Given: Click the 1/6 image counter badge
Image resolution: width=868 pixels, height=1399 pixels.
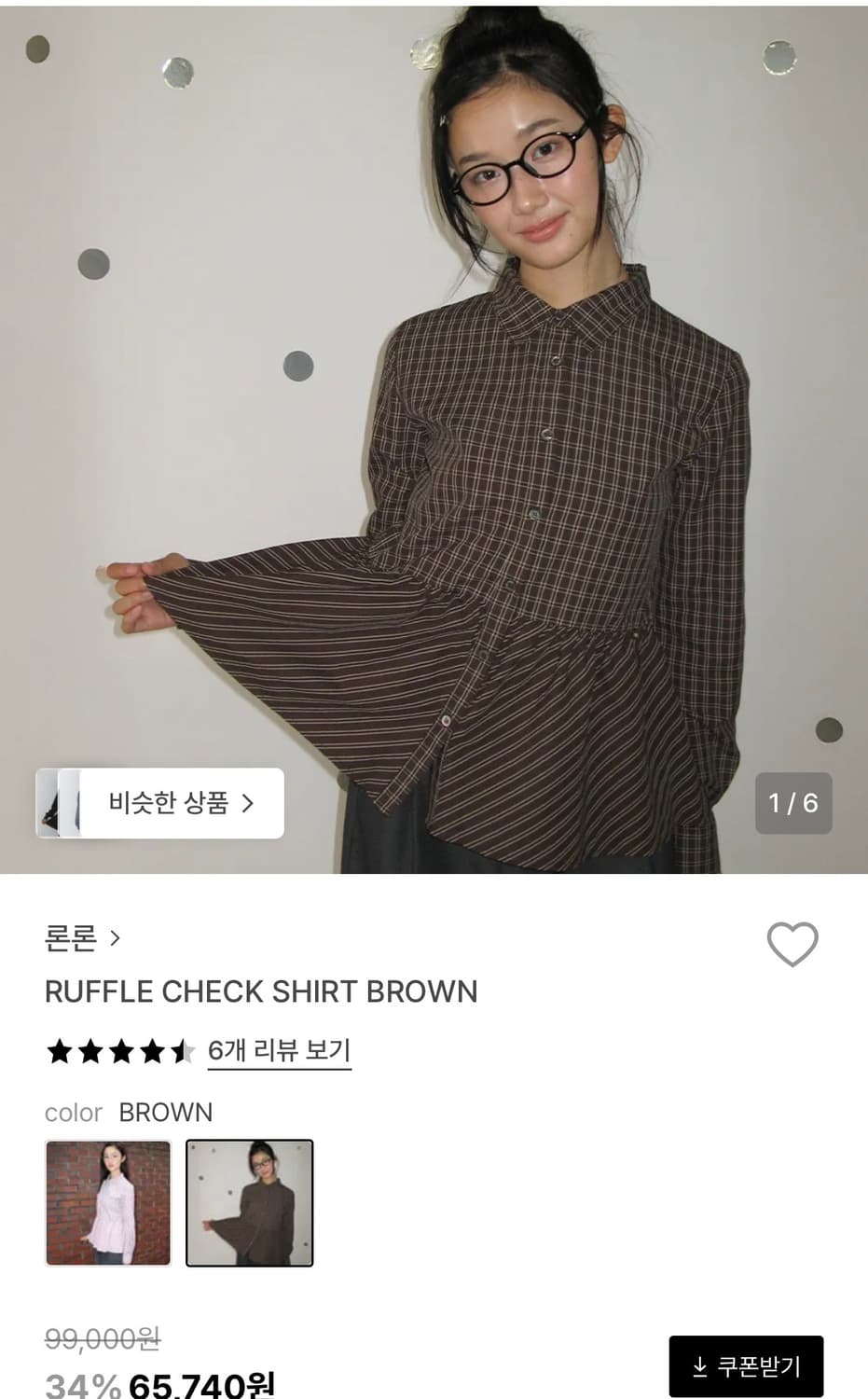Looking at the screenshot, I should (793, 803).
